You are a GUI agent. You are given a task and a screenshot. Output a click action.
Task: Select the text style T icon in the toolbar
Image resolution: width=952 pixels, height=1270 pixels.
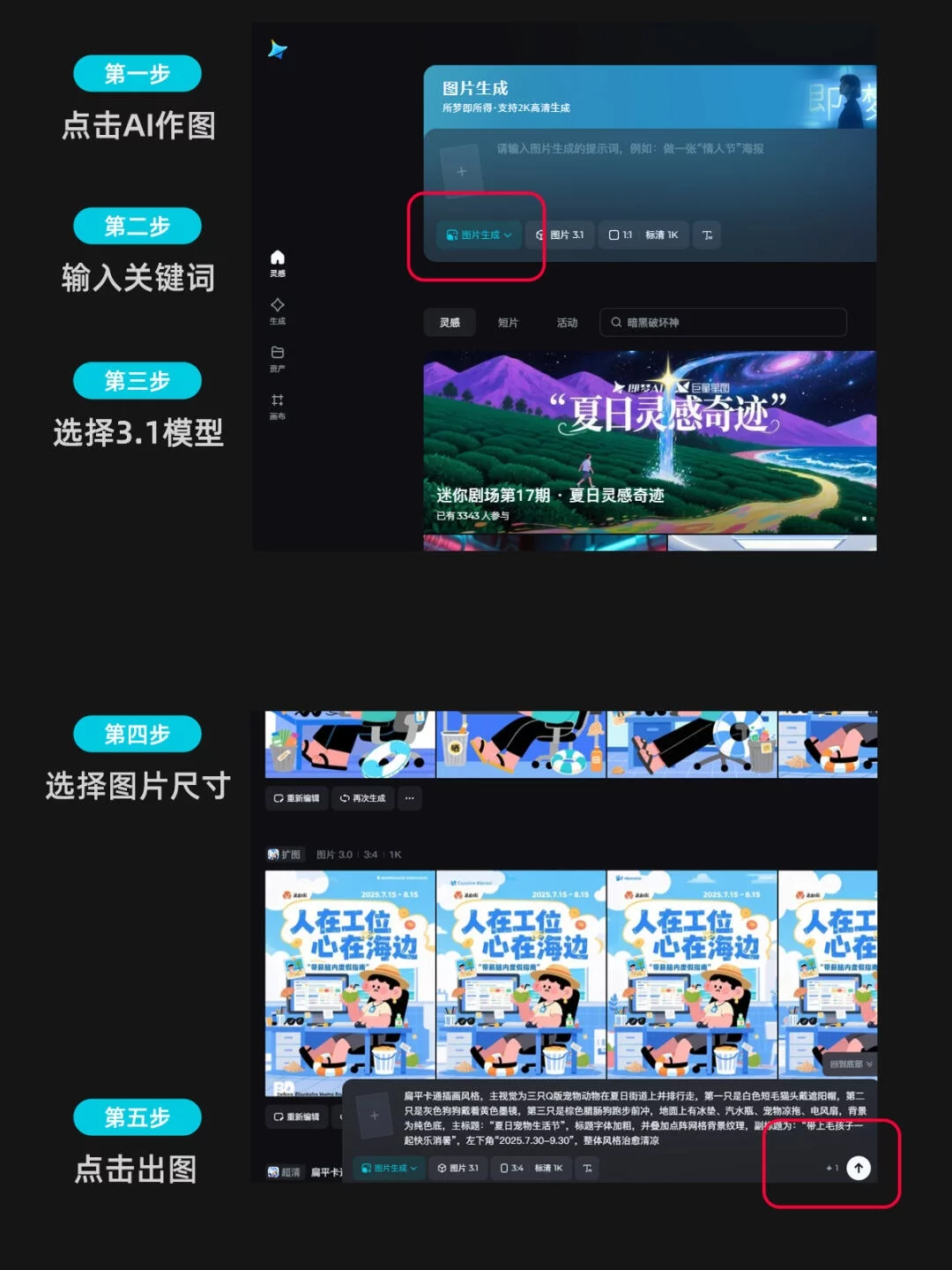click(706, 235)
